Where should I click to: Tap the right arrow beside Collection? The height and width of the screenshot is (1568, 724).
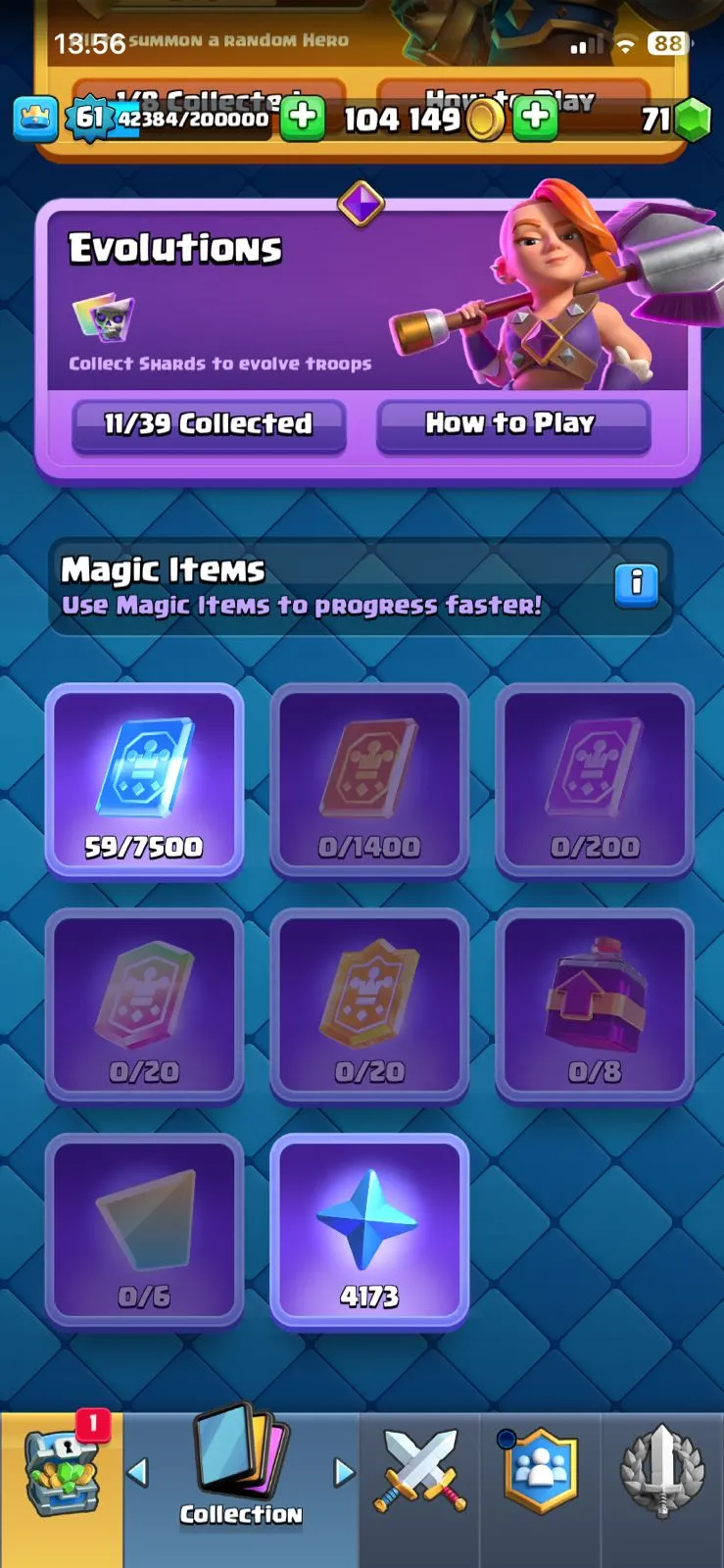click(344, 1471)
